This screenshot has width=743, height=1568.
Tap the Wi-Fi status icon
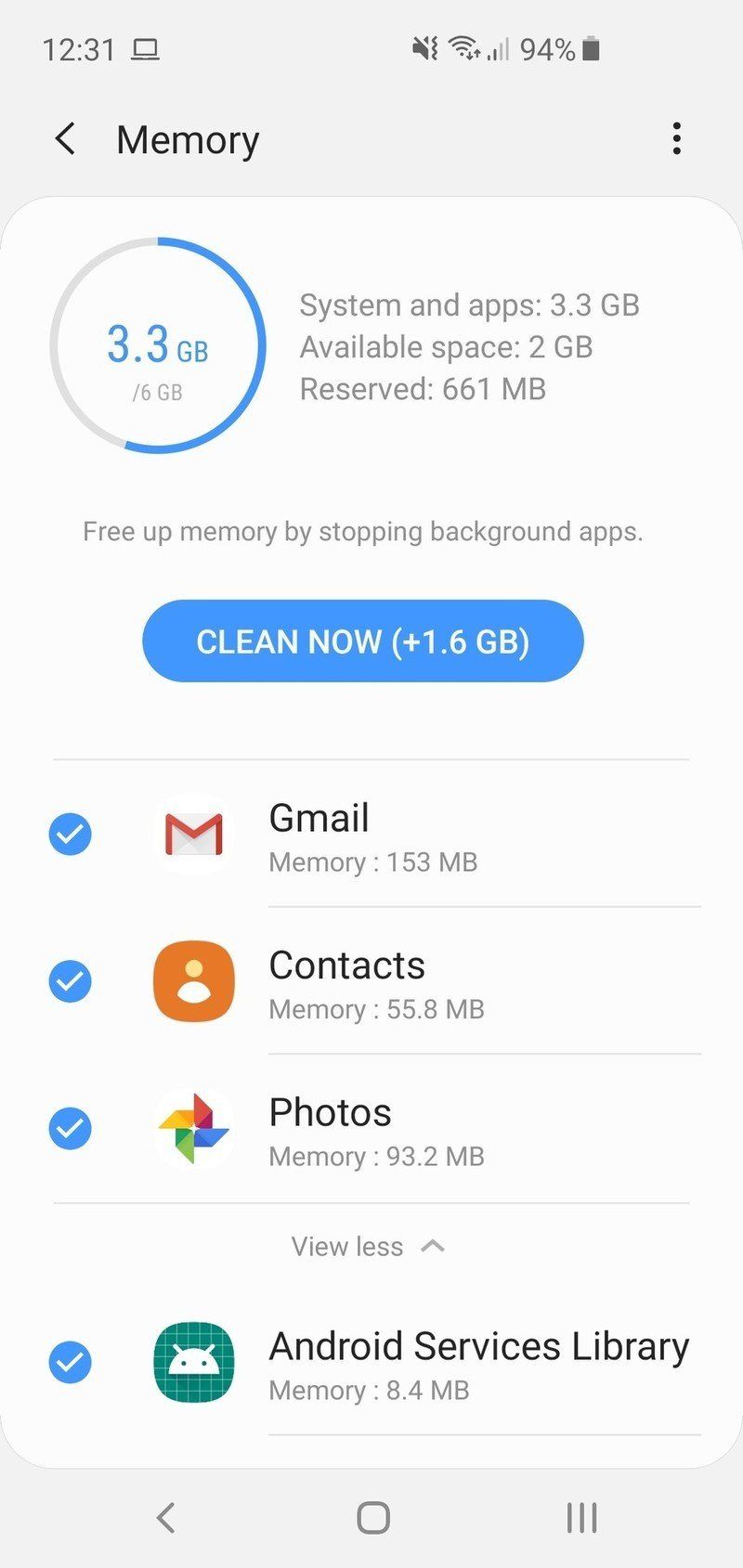click(x=463, y=47)
